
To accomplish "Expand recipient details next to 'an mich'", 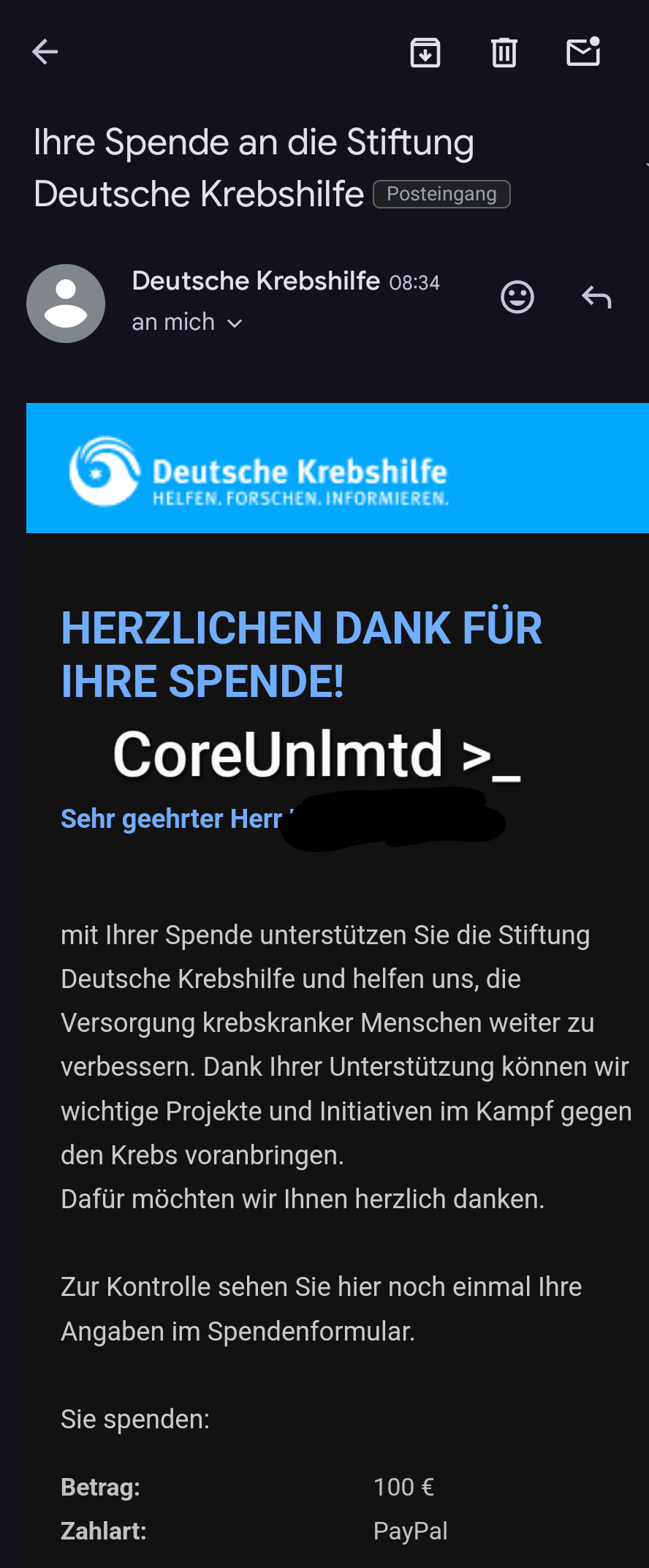I will 235,323.
